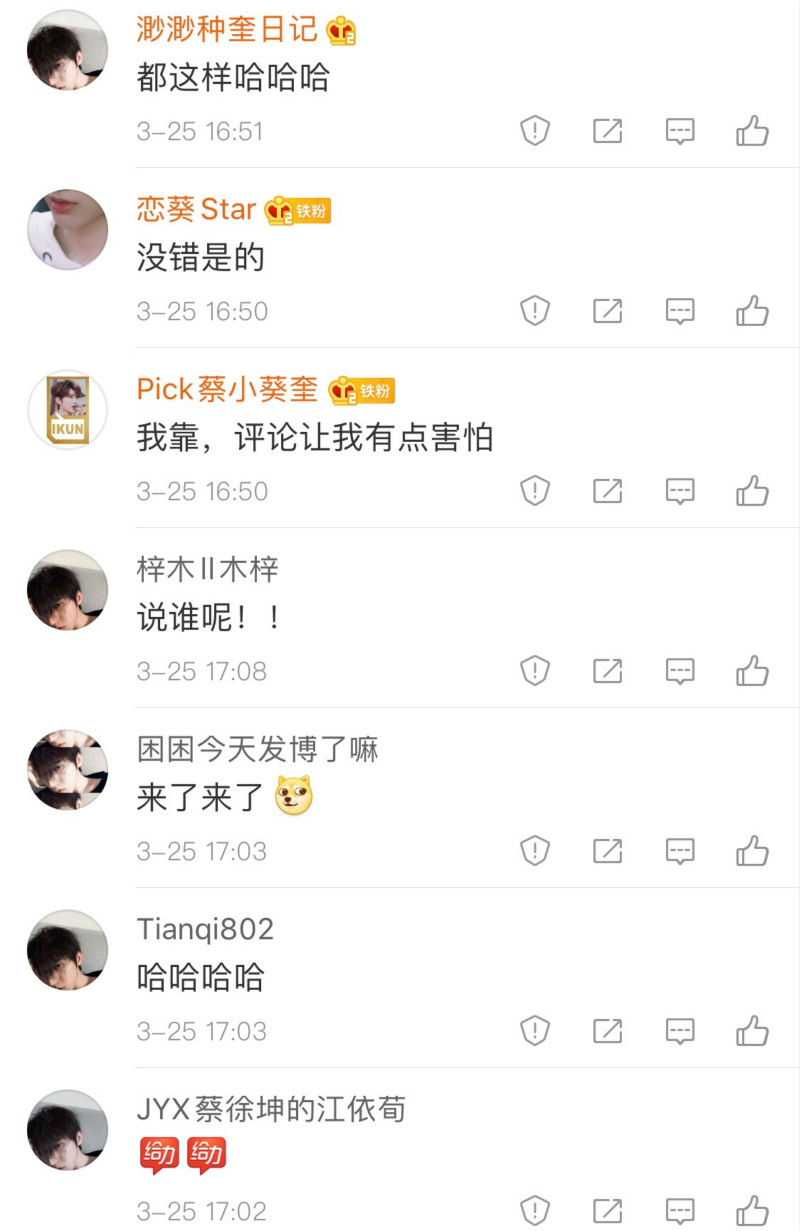Like Tianqi802's comment
Viewport: 800px width, 1231px height.
pyautogui.click(x=752, y=1031)
